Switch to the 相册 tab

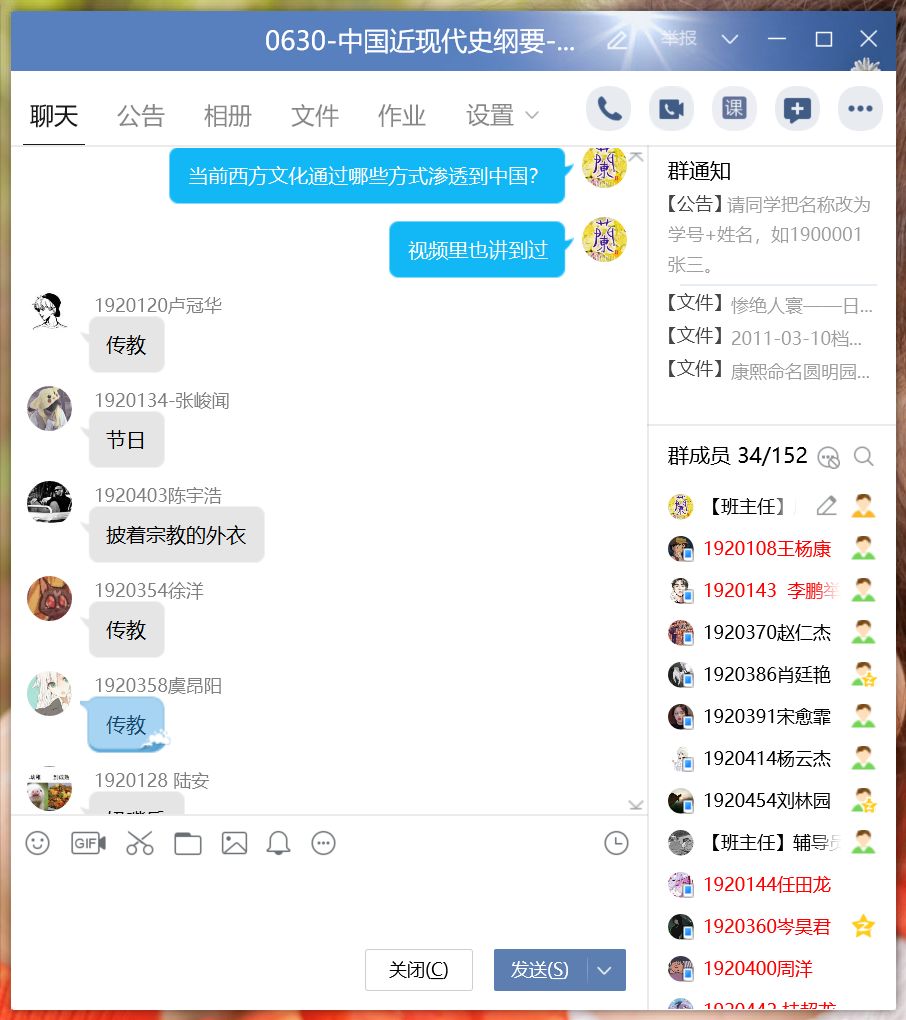tap(227, 116)
